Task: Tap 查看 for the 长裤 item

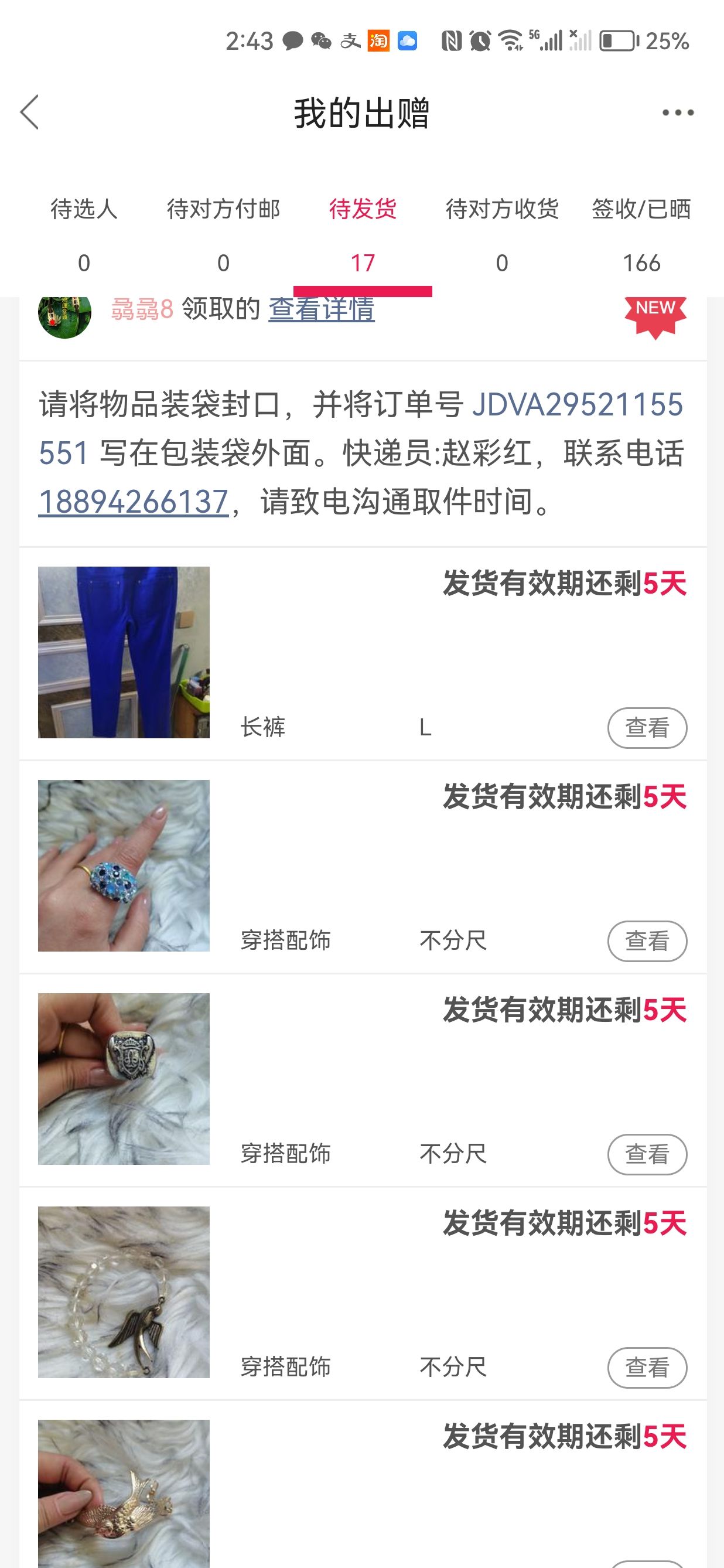Action: tap(647, 727)
